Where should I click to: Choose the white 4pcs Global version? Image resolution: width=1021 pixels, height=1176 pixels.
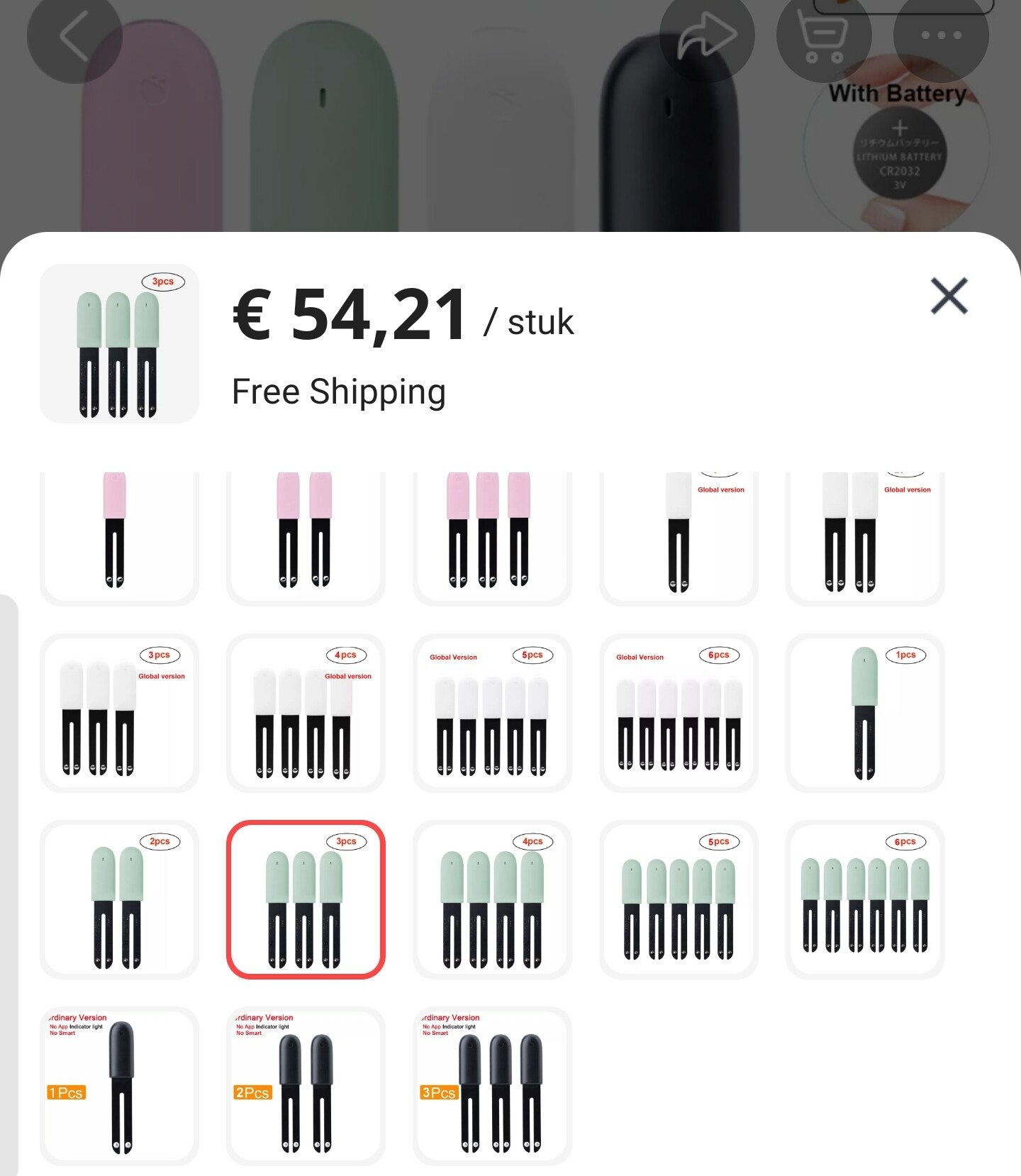tap(306, 713)
